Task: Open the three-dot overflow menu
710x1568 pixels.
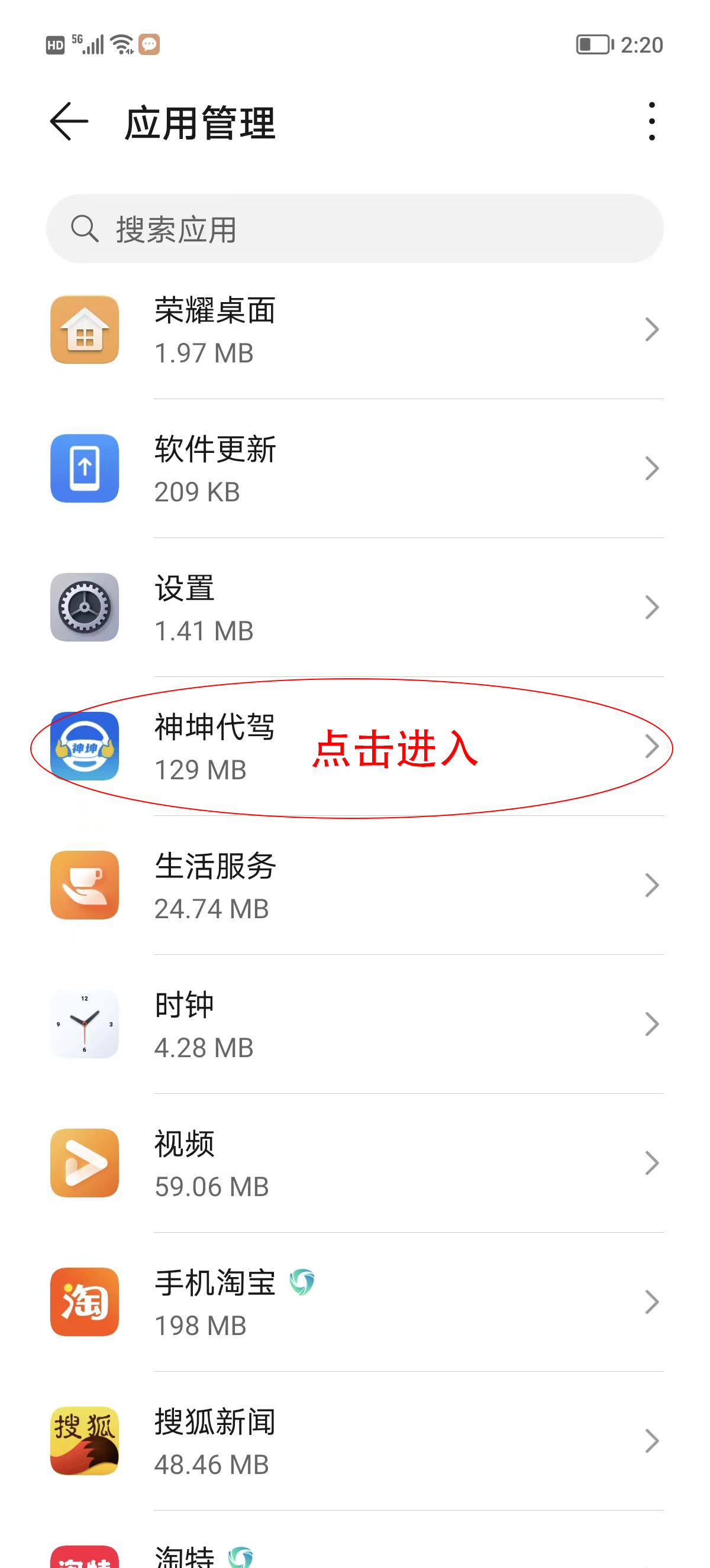Action: (x=651, y=121)
